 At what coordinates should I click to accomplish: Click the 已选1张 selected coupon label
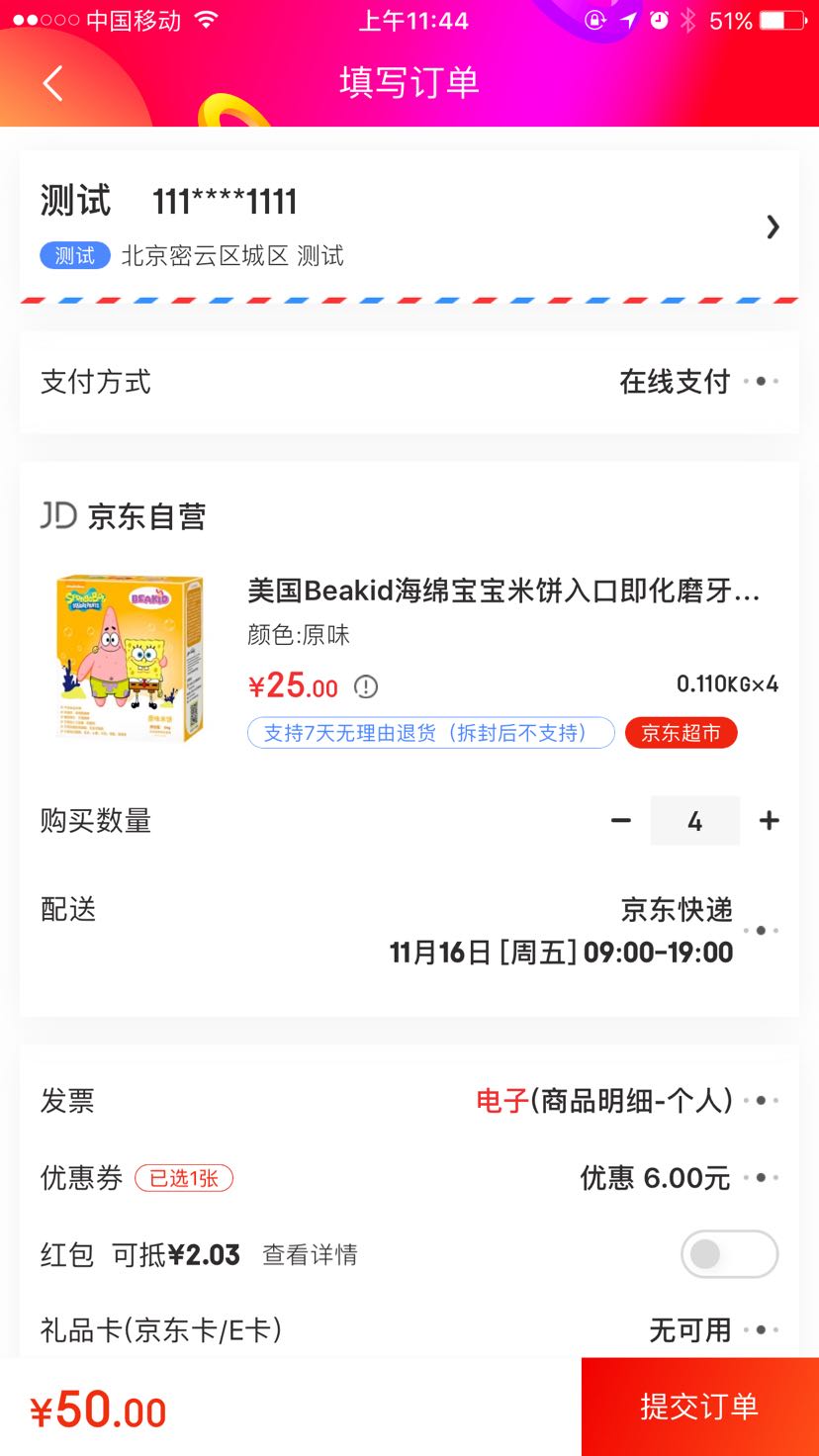184,1178
